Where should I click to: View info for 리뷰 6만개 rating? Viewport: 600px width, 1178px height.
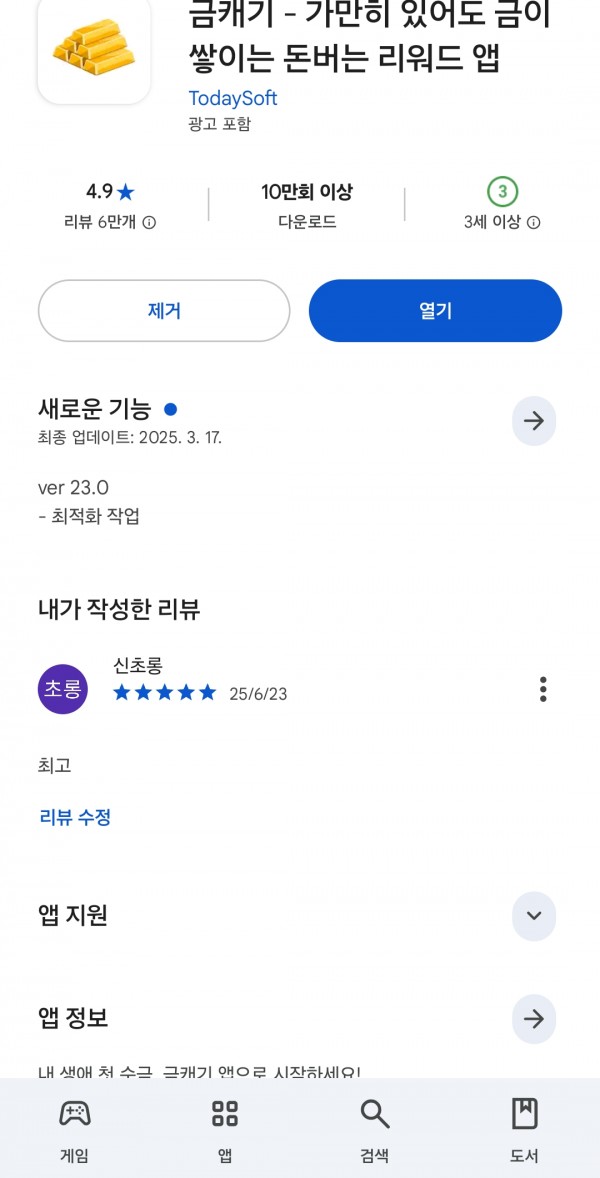coord(149,223)
